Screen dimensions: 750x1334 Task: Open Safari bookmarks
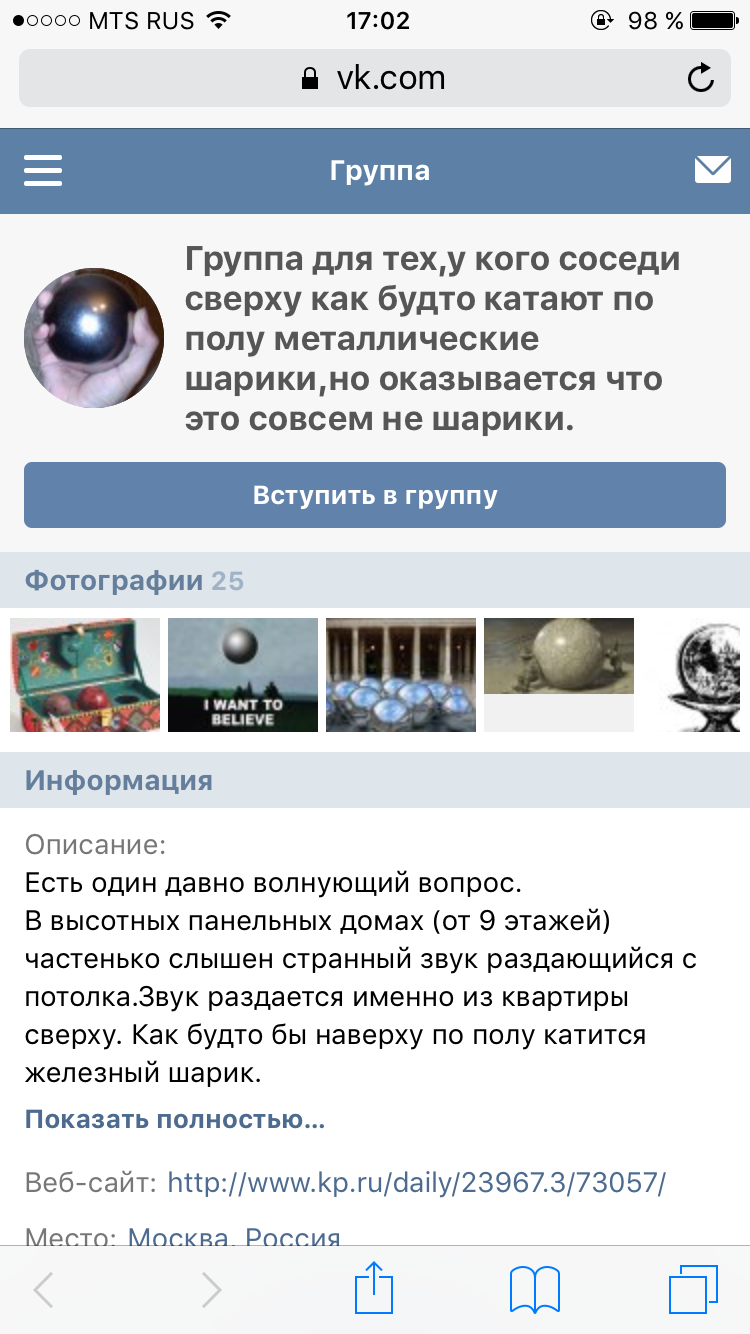535,1289
